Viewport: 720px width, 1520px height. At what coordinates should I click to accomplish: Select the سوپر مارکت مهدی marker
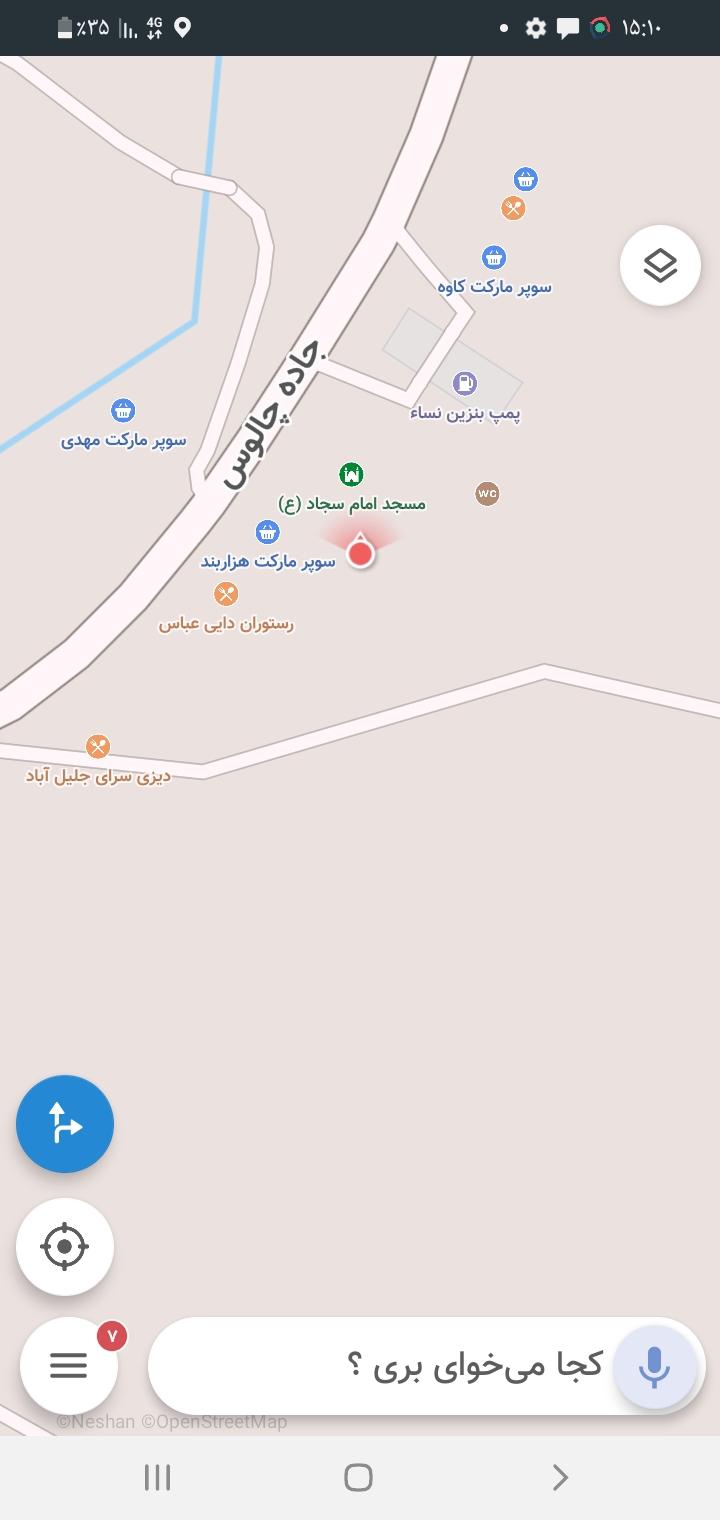point(122,412)
